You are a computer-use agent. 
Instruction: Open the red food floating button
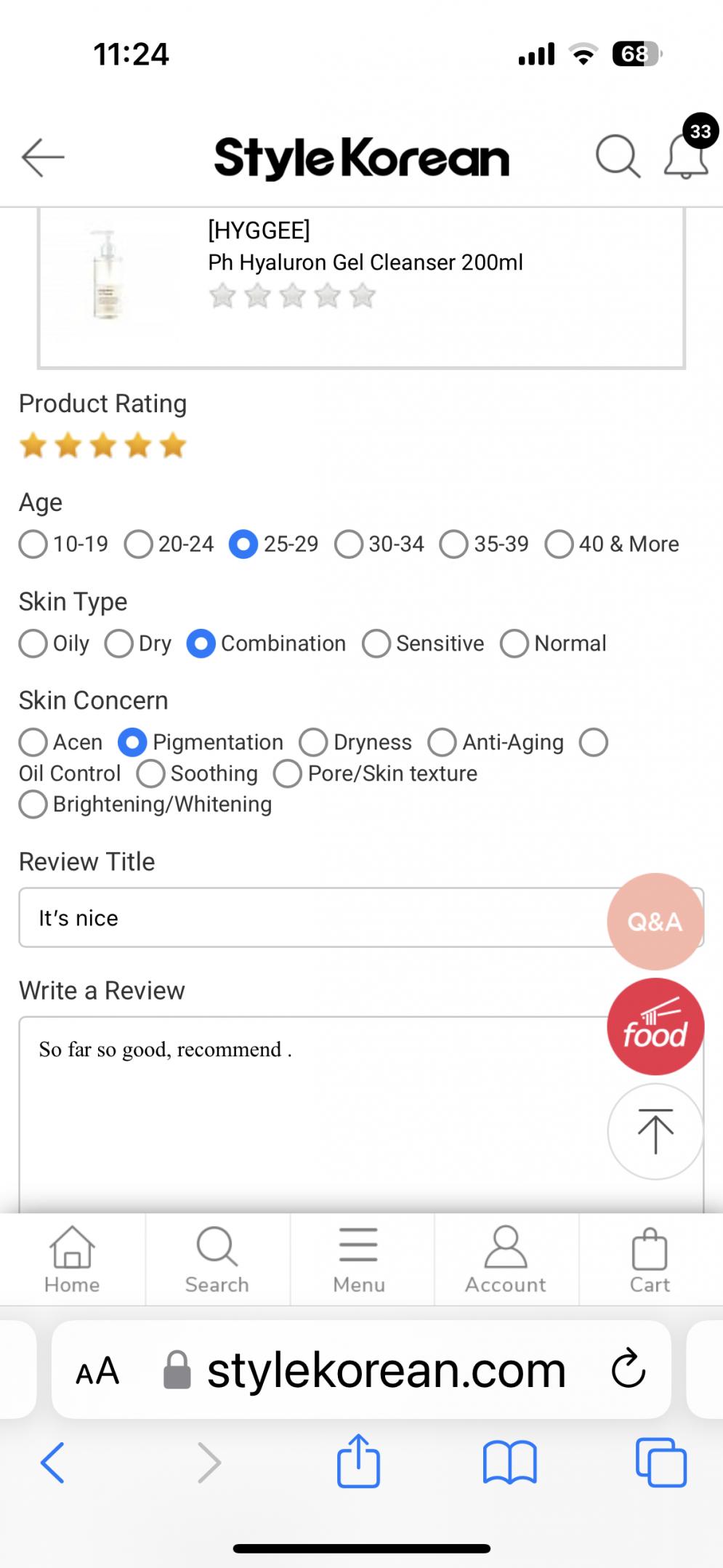pos(655,1026)
